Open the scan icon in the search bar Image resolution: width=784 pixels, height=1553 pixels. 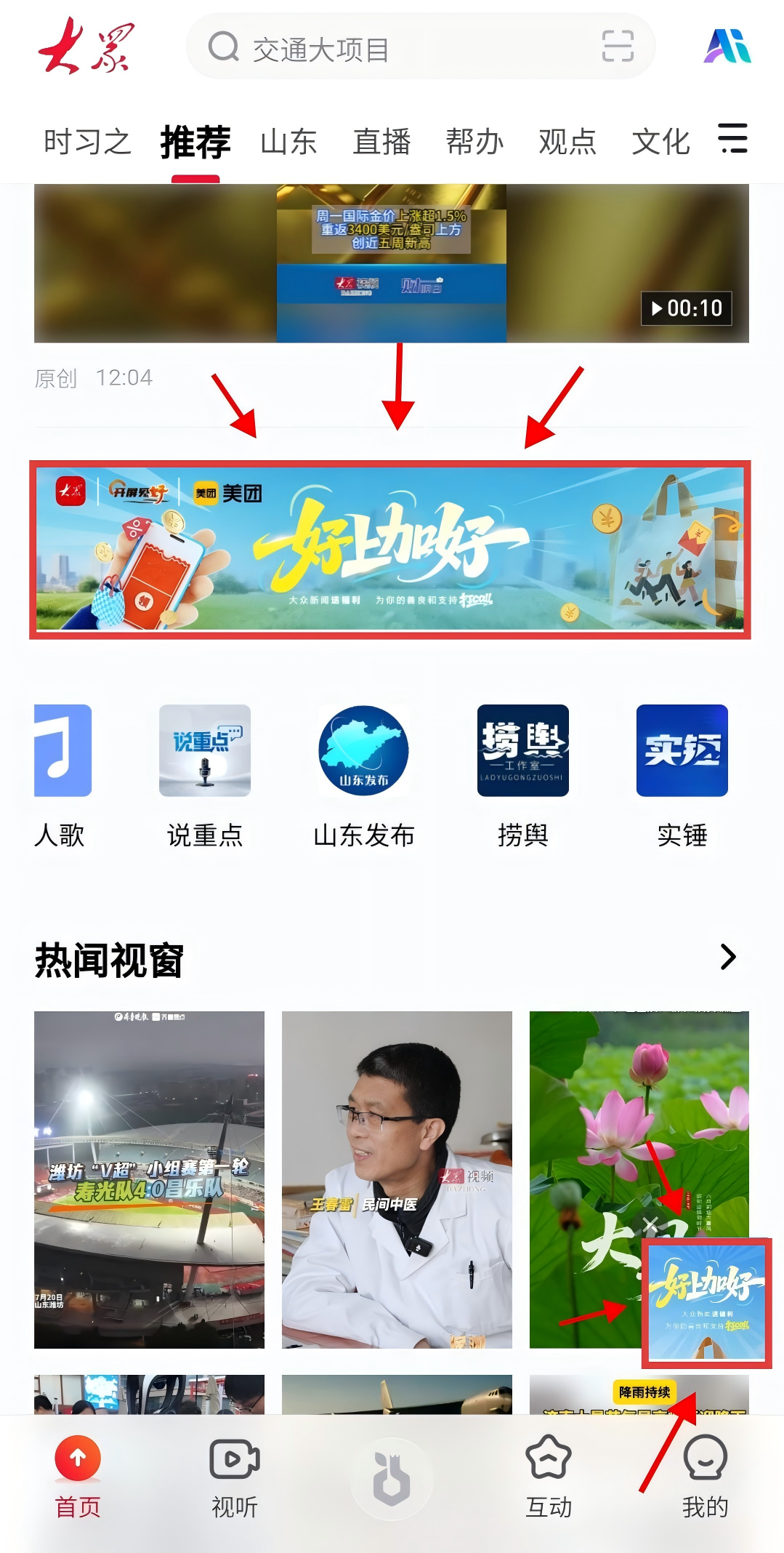point(617,47)
